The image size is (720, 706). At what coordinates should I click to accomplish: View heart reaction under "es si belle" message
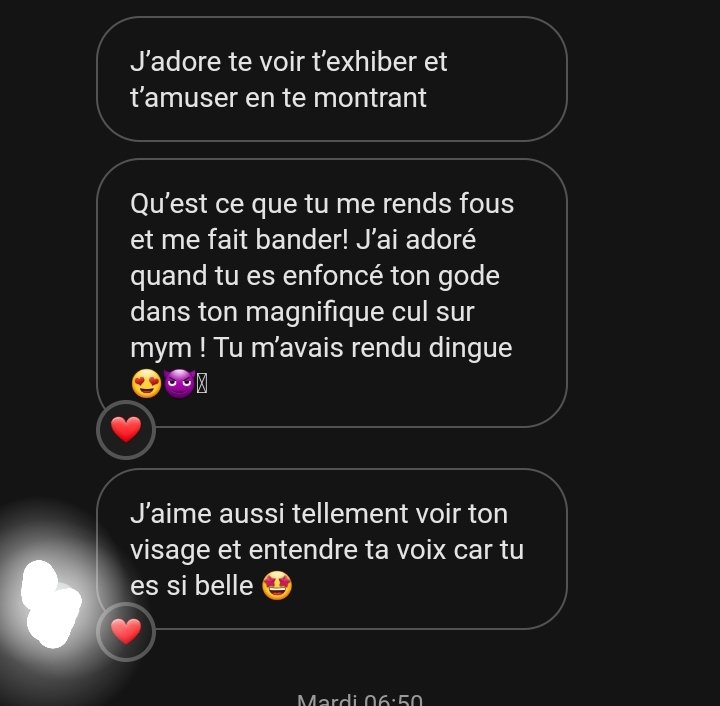click(126, 632)
